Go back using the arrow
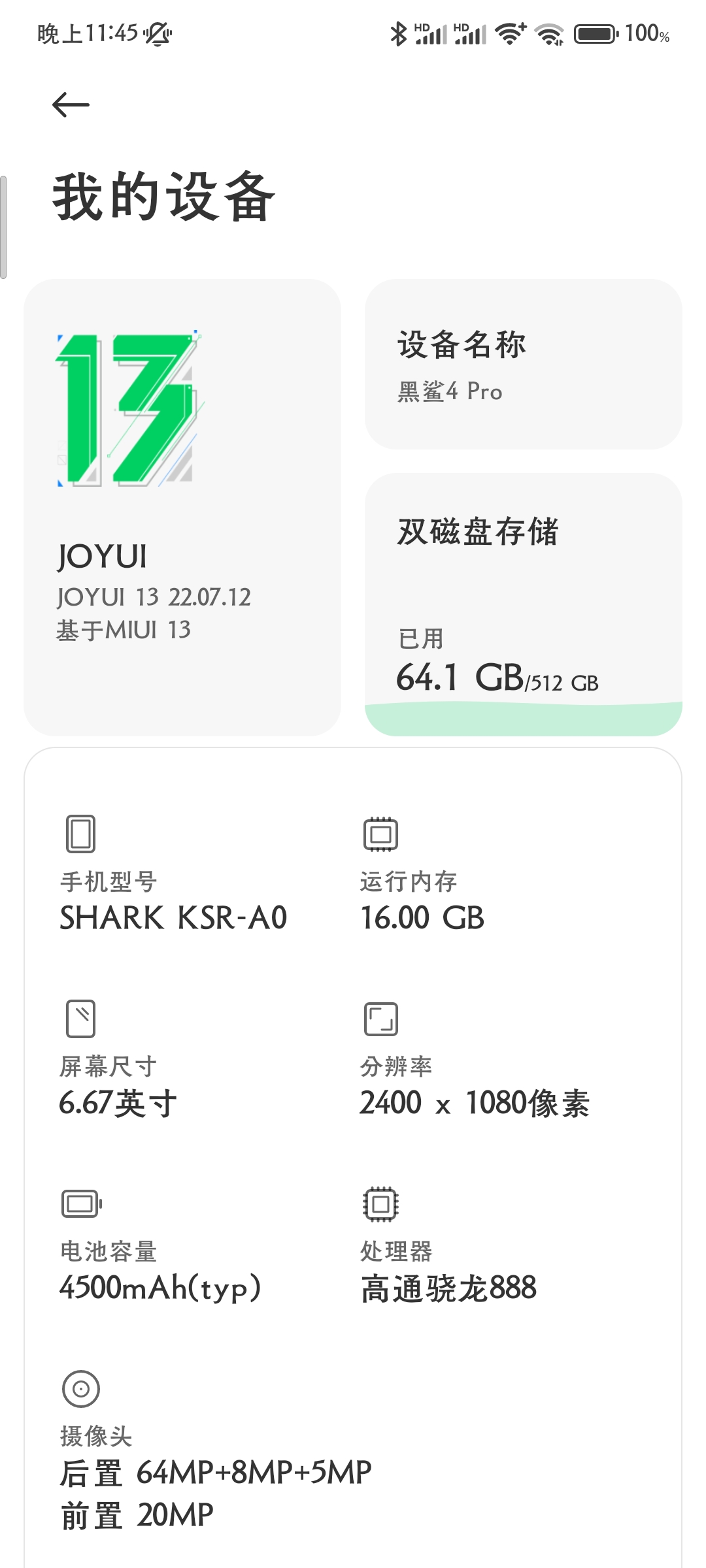The width and height of the screenshot is (706, 1568). coord(71,105)
